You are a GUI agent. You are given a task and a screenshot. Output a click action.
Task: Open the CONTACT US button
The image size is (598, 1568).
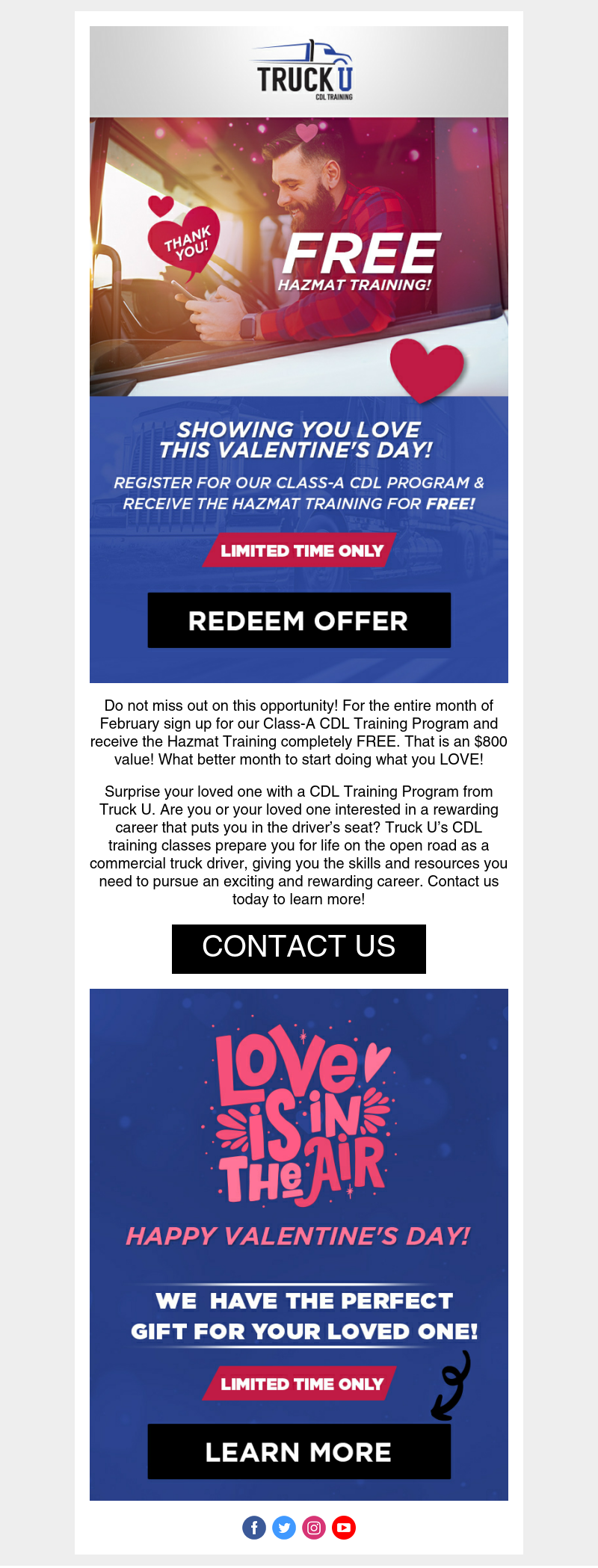click(x=299, y=948)
